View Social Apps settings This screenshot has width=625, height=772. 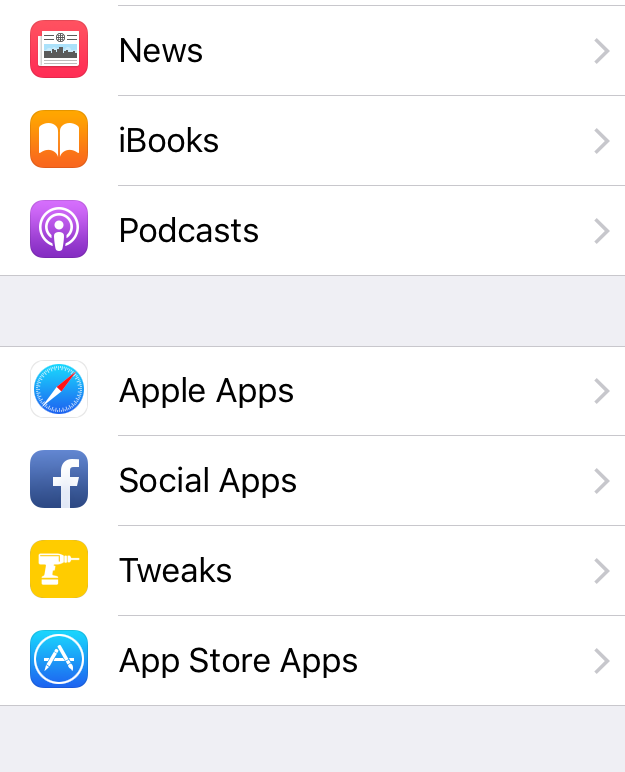pyautogui.click(x=312, y=481)
